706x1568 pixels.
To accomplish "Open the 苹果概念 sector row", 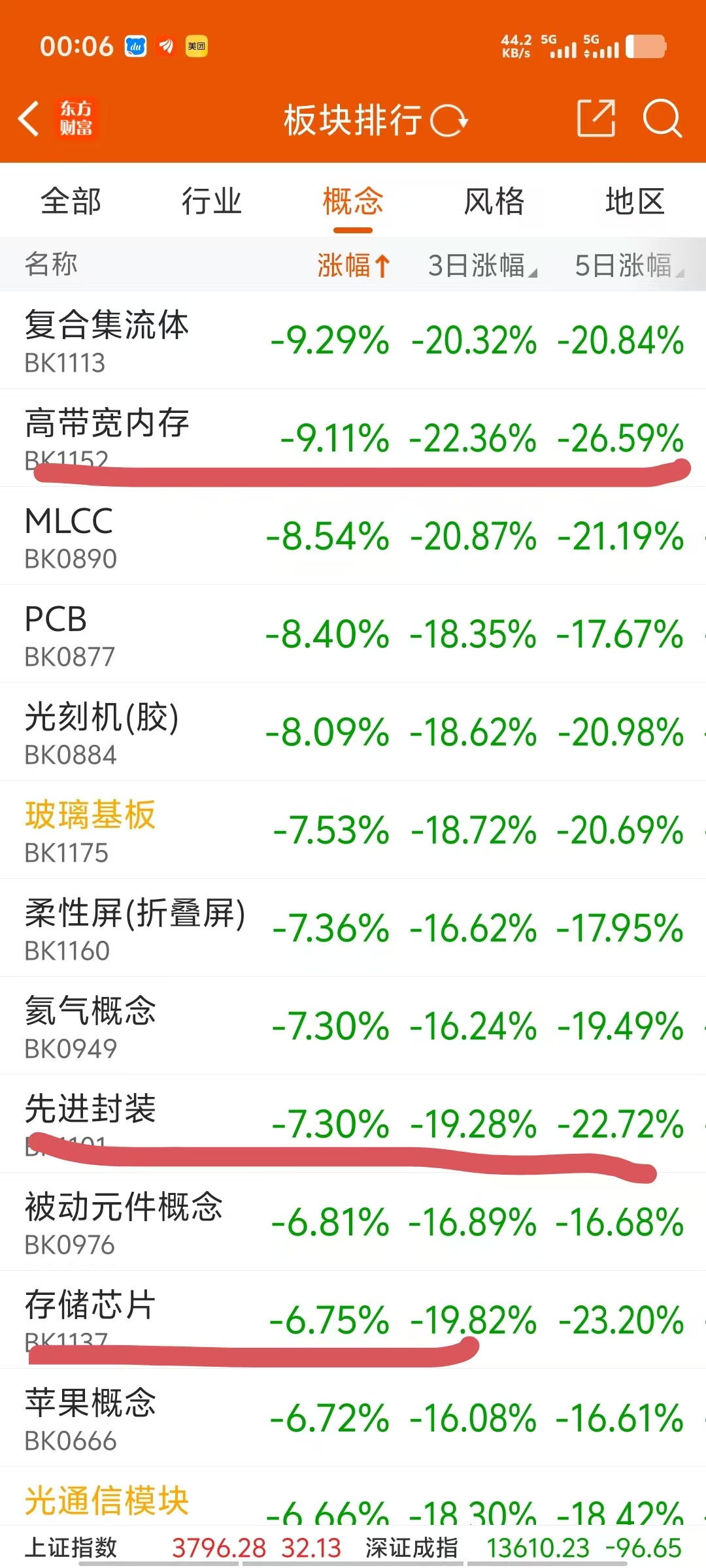I will coord(353,1418).
